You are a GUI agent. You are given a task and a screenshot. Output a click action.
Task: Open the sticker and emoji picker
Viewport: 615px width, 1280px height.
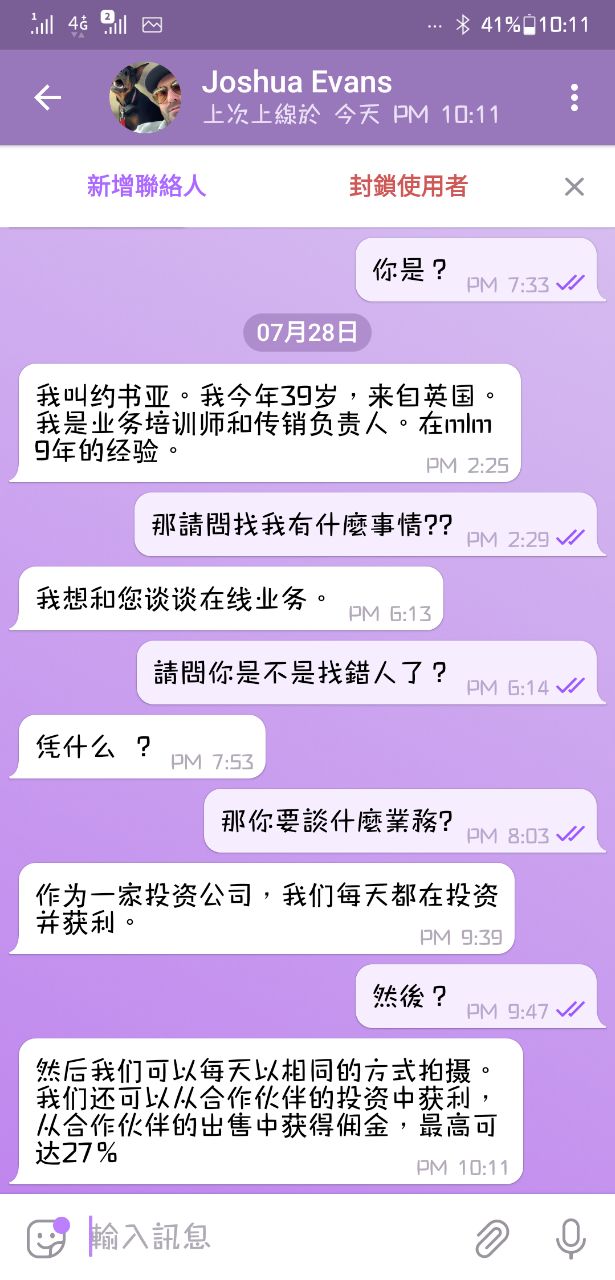pos(46,1238)
